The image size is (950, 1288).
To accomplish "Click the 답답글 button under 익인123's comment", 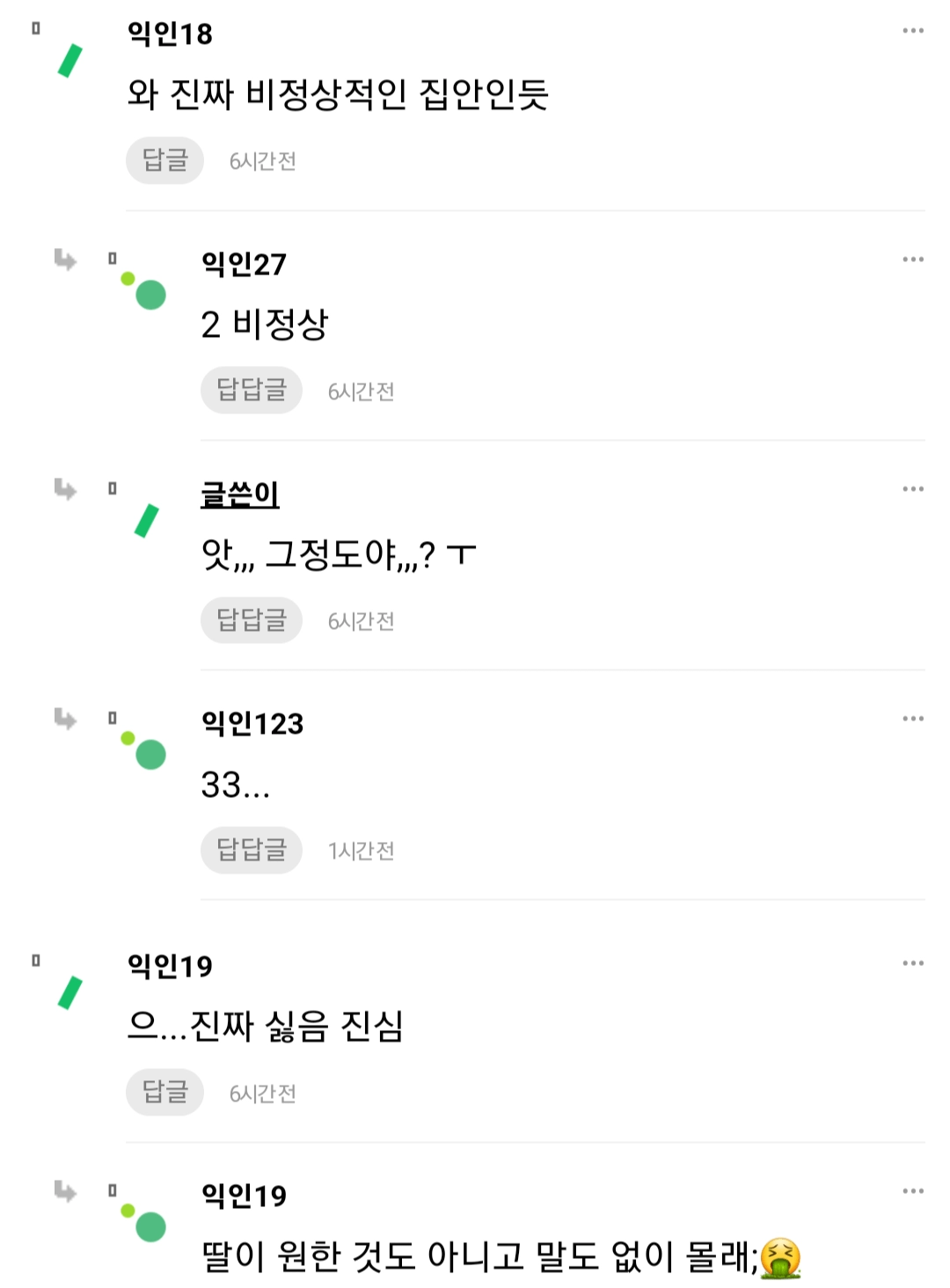I will coord(251,849).
